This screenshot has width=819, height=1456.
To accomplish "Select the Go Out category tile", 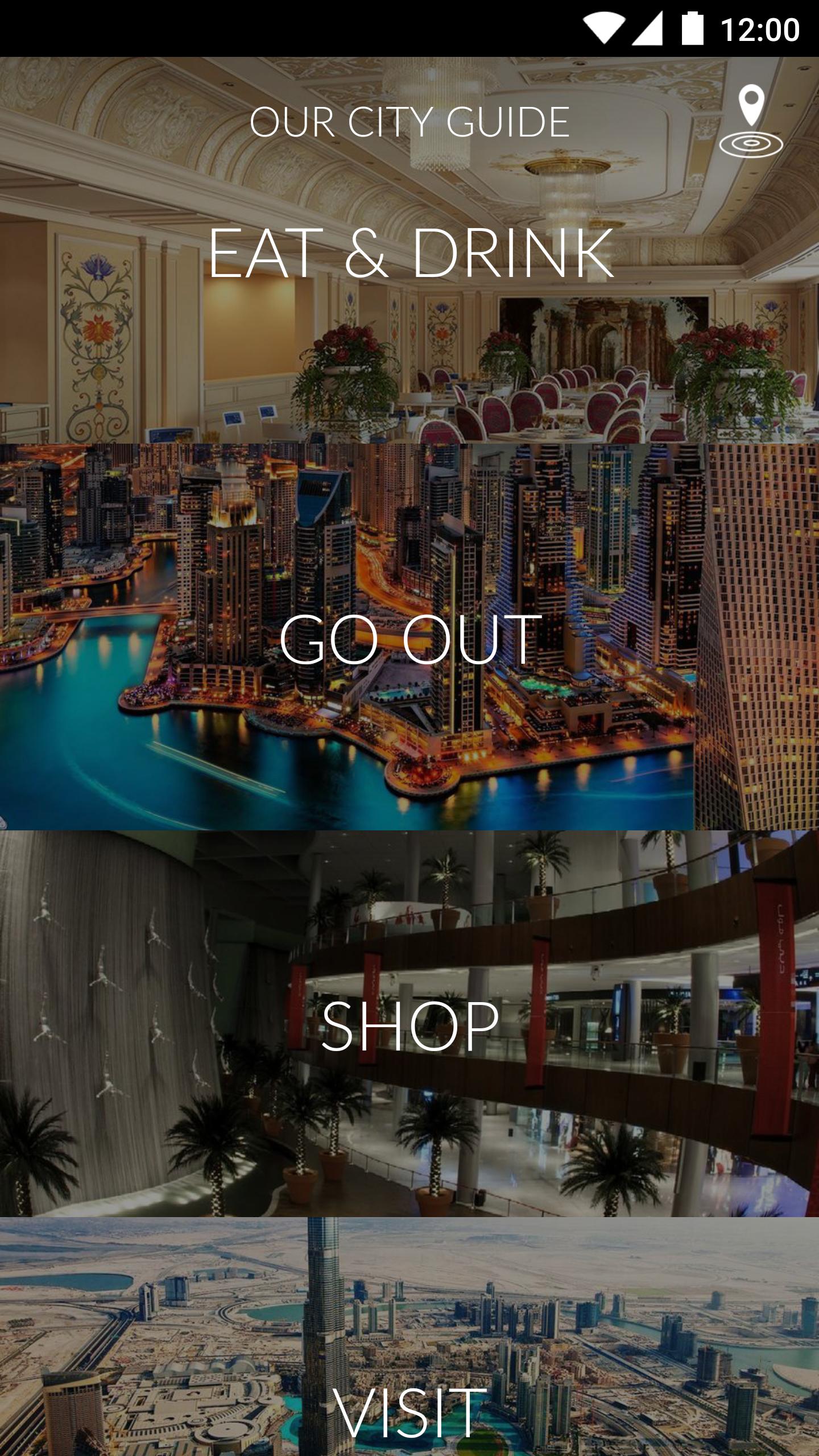I will coord(409,640).
